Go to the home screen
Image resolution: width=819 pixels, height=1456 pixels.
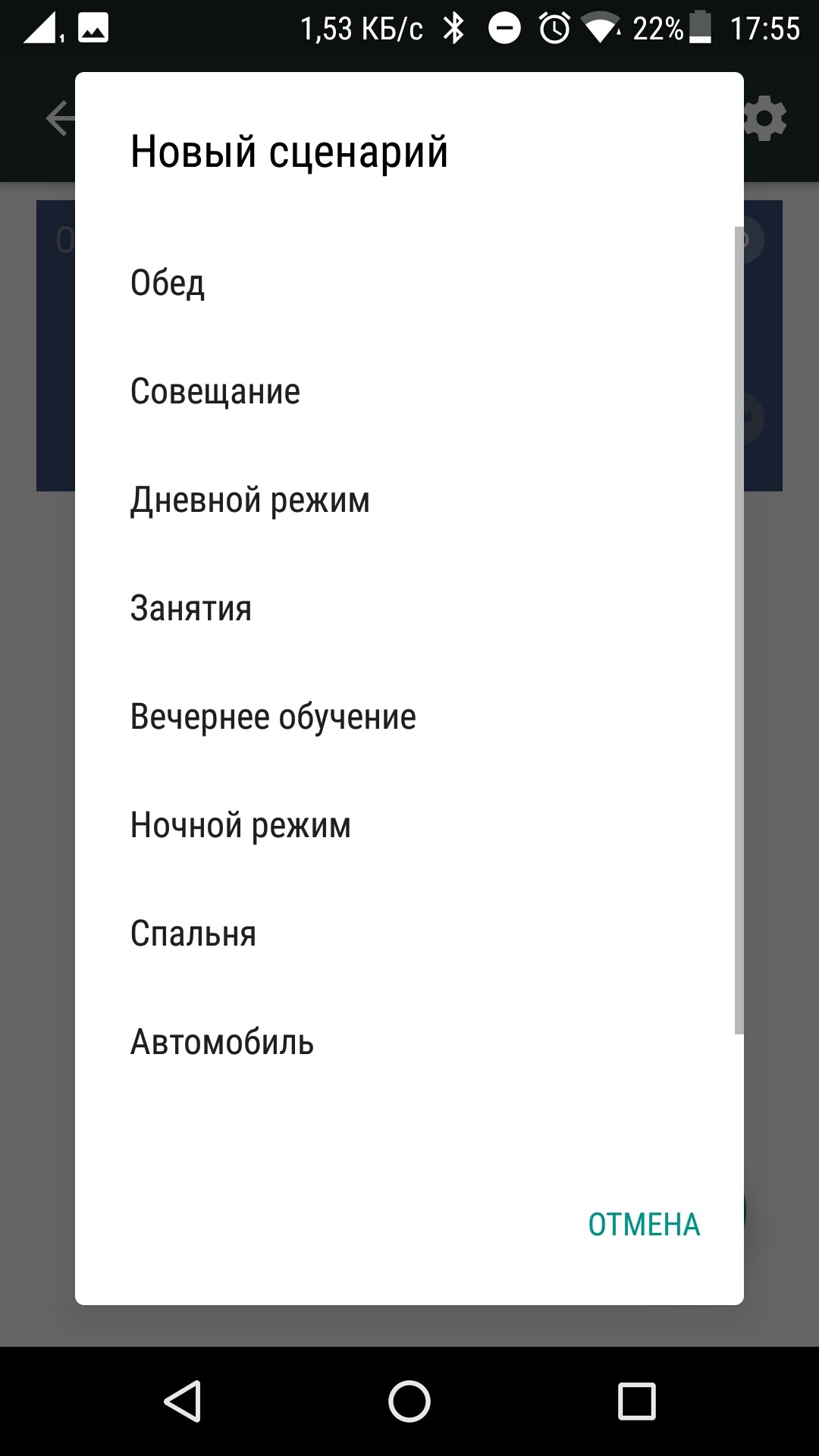(409, 1401)
